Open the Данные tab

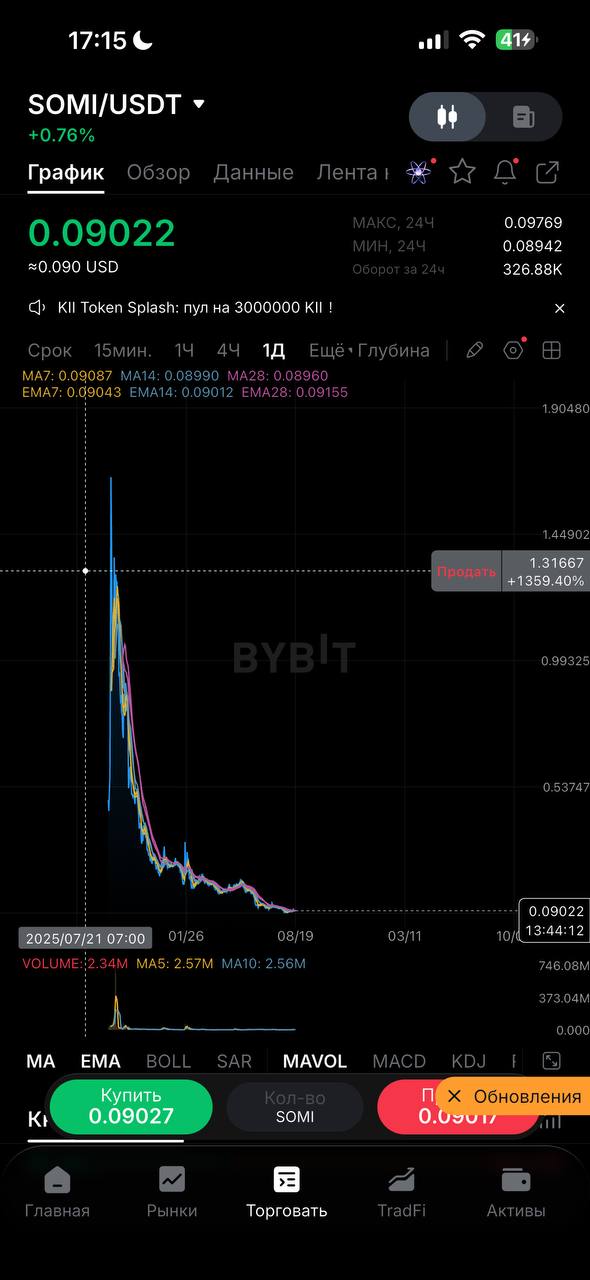[253, 172]
